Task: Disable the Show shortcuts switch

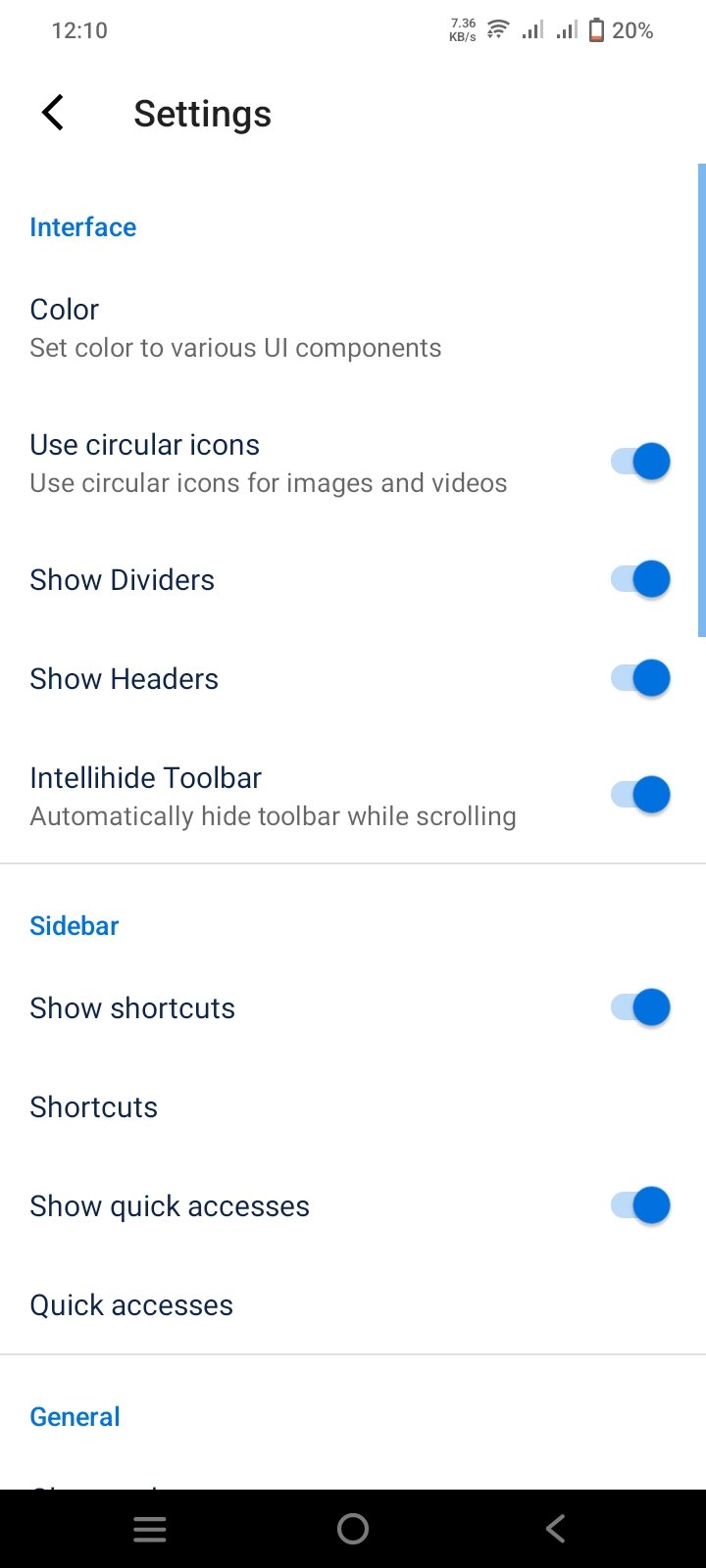Action: 640,1007
